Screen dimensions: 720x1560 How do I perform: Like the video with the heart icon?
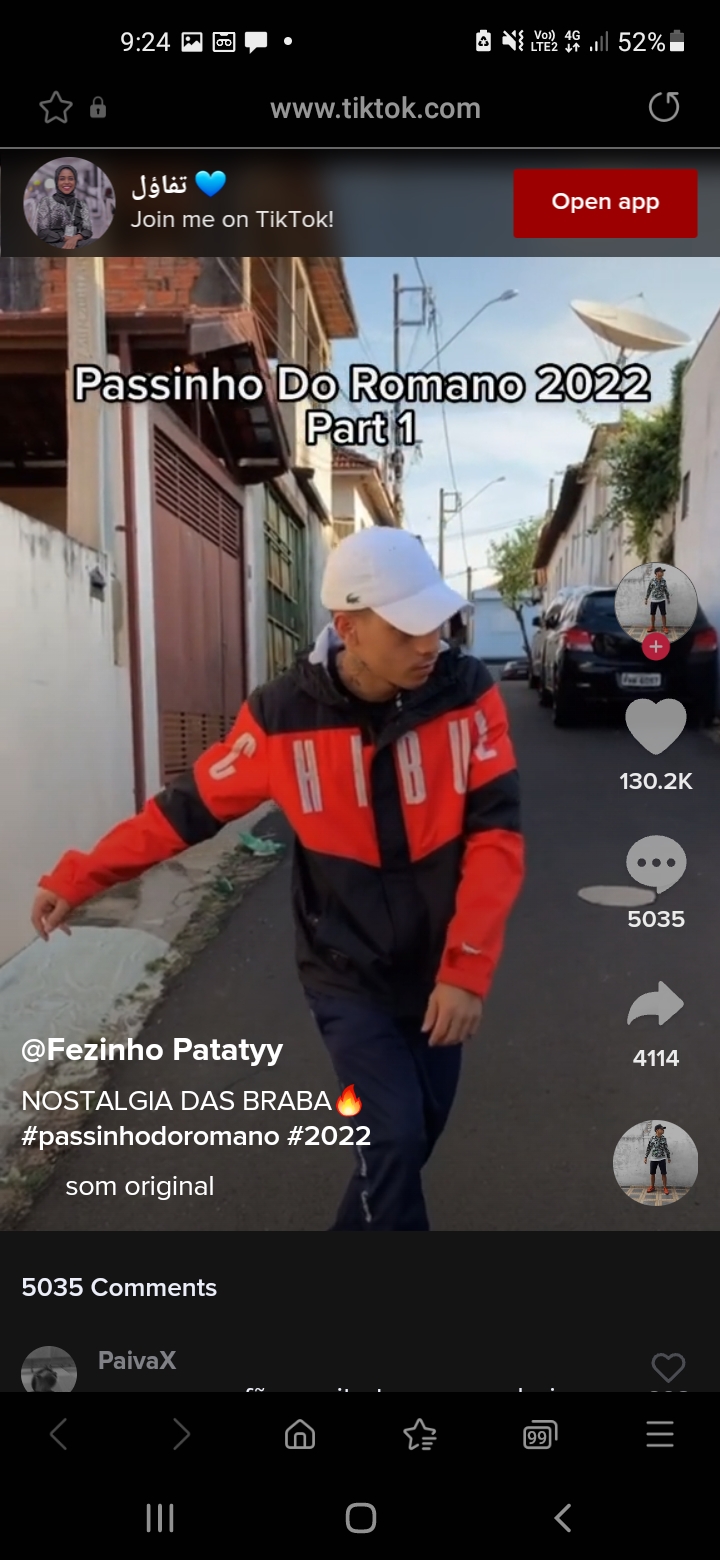coord(656,726)
